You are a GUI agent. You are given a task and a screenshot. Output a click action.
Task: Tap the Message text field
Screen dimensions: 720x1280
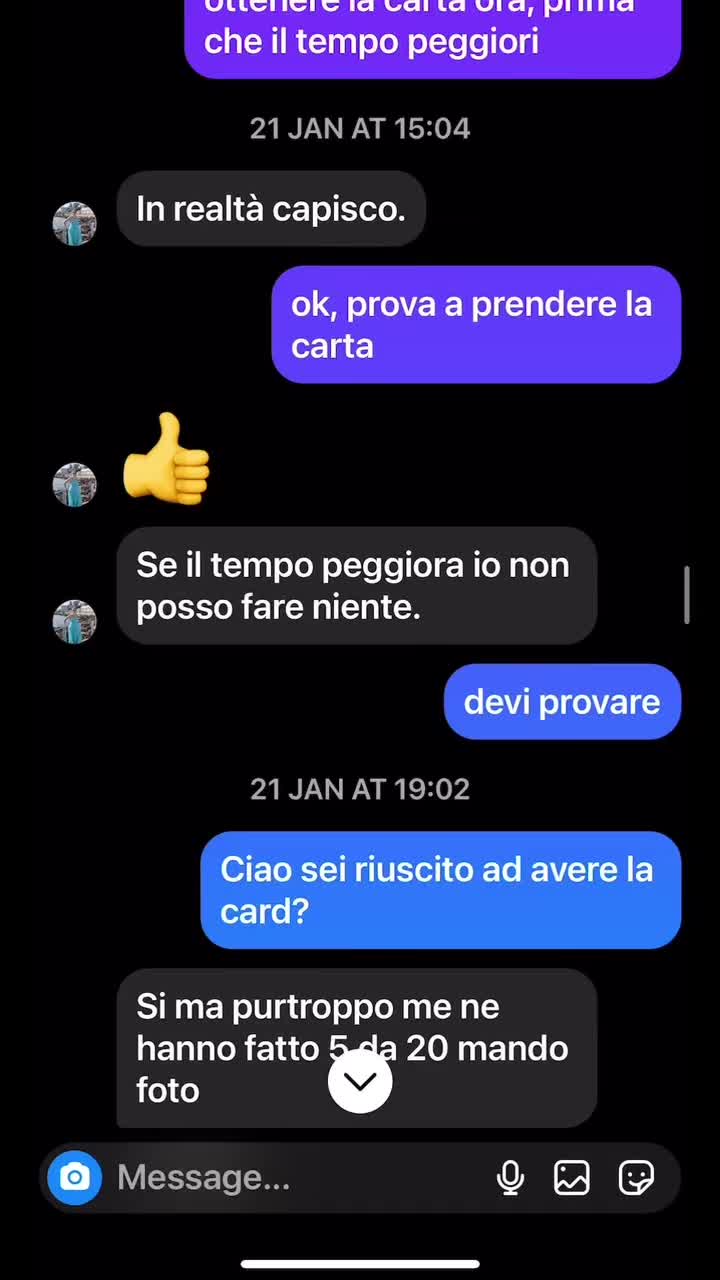(x=300, y=1178)
